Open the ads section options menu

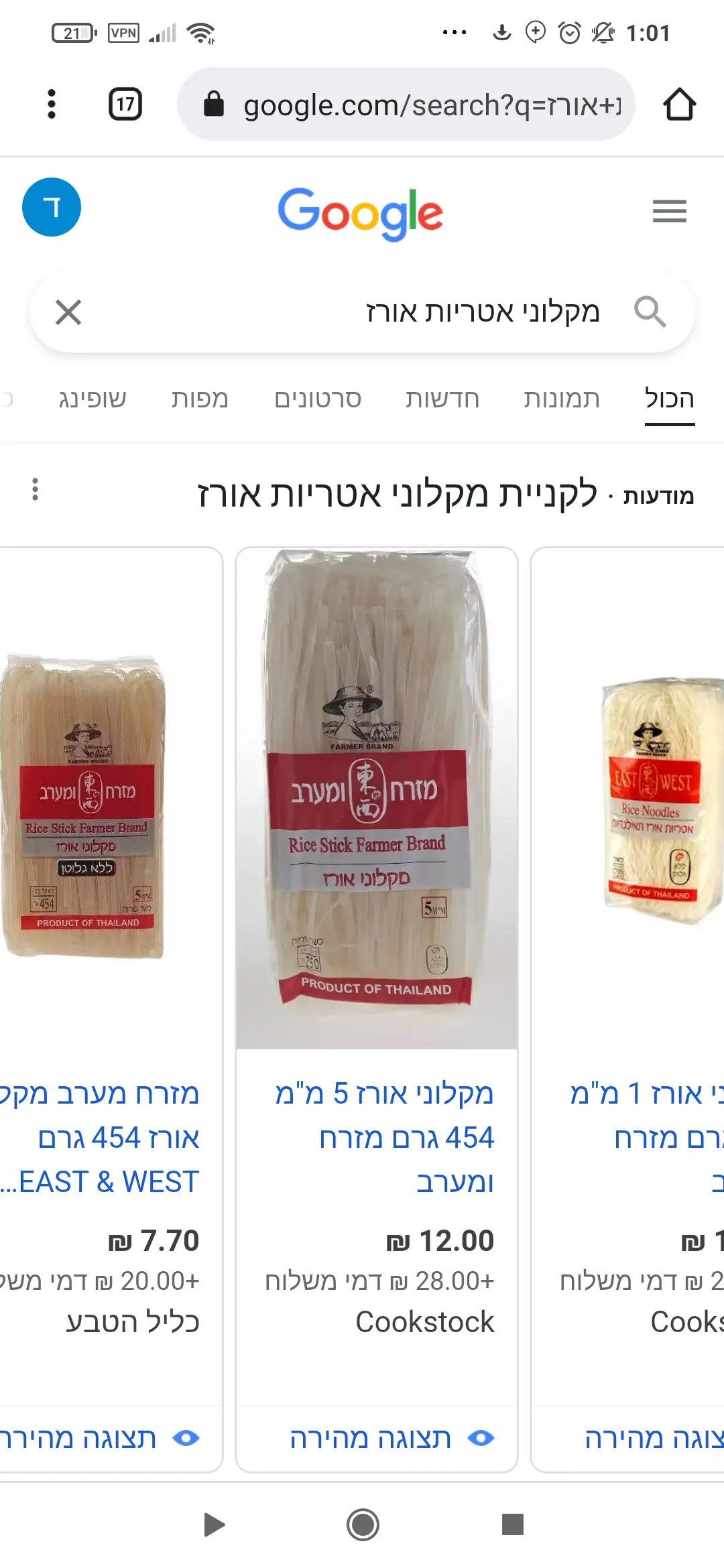tap(36, 490)
